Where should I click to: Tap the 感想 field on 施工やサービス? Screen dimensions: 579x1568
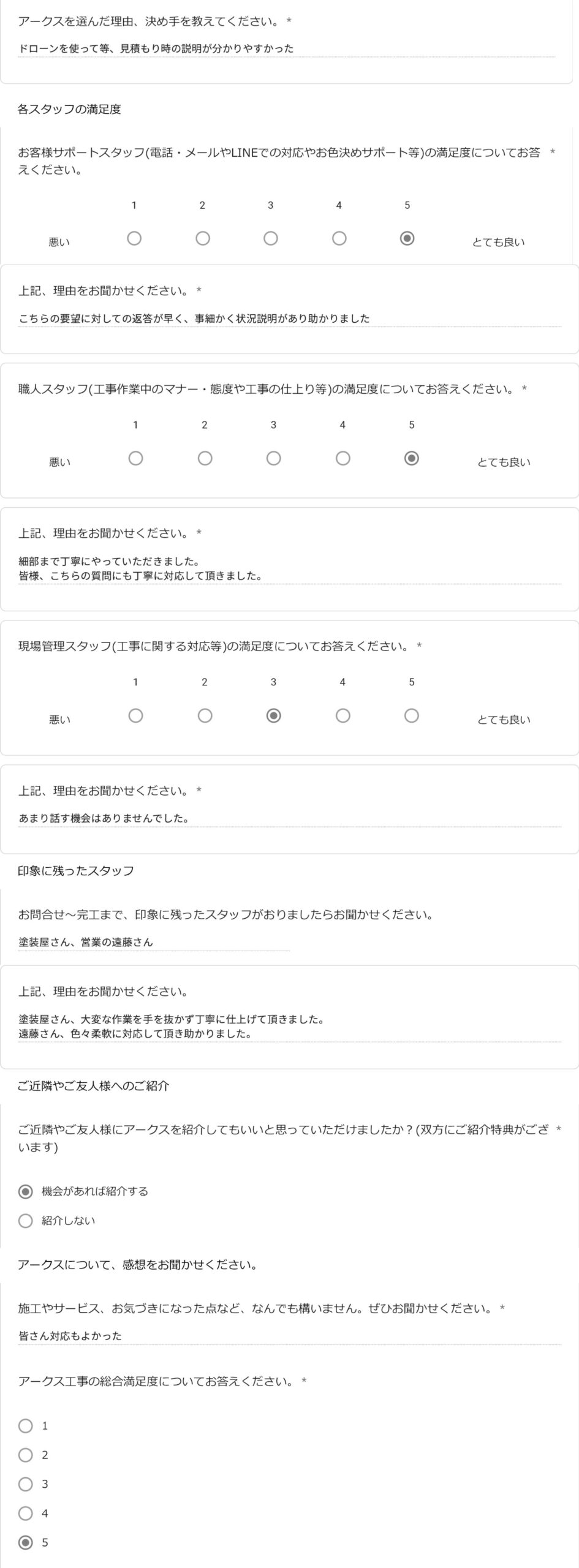pos(289,1336)
